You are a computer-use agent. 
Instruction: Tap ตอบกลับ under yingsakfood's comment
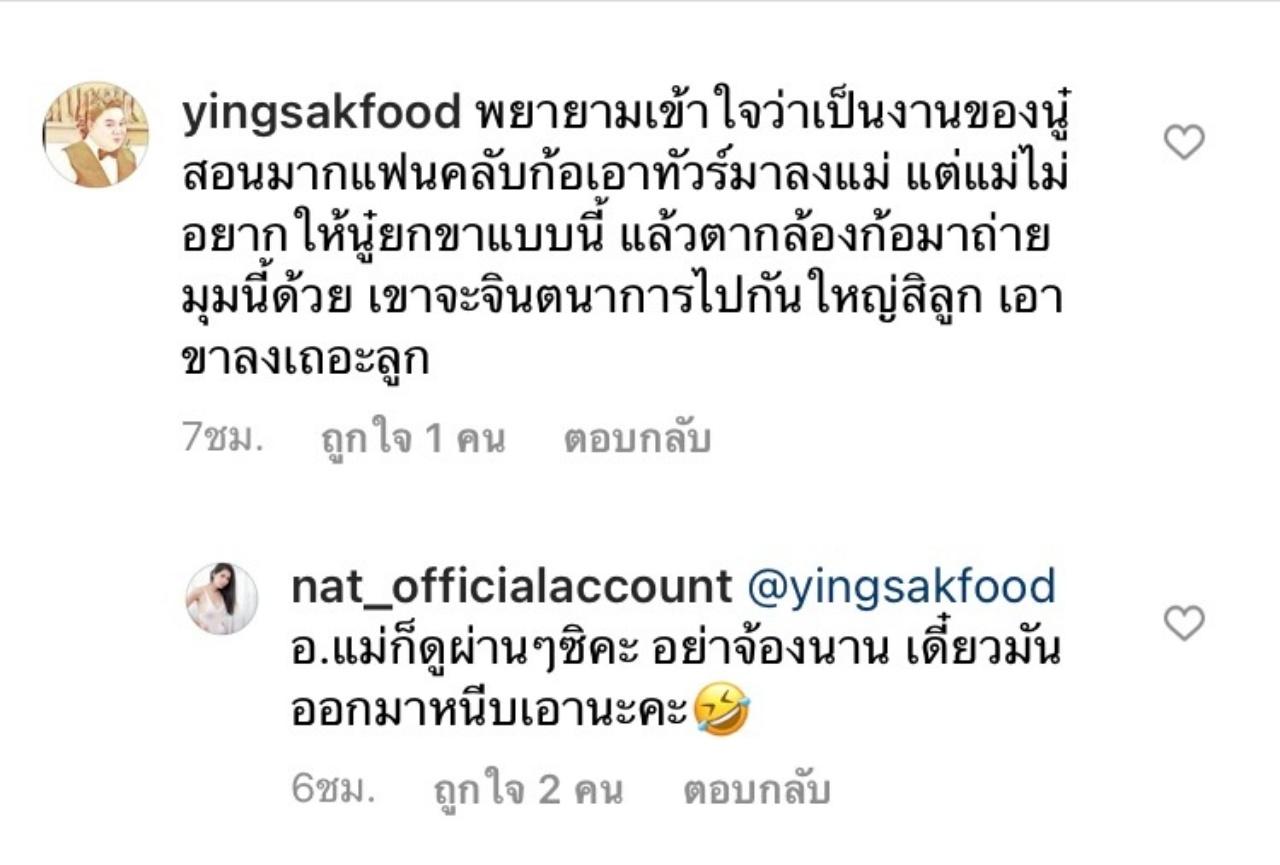click(x=636, y=439)
